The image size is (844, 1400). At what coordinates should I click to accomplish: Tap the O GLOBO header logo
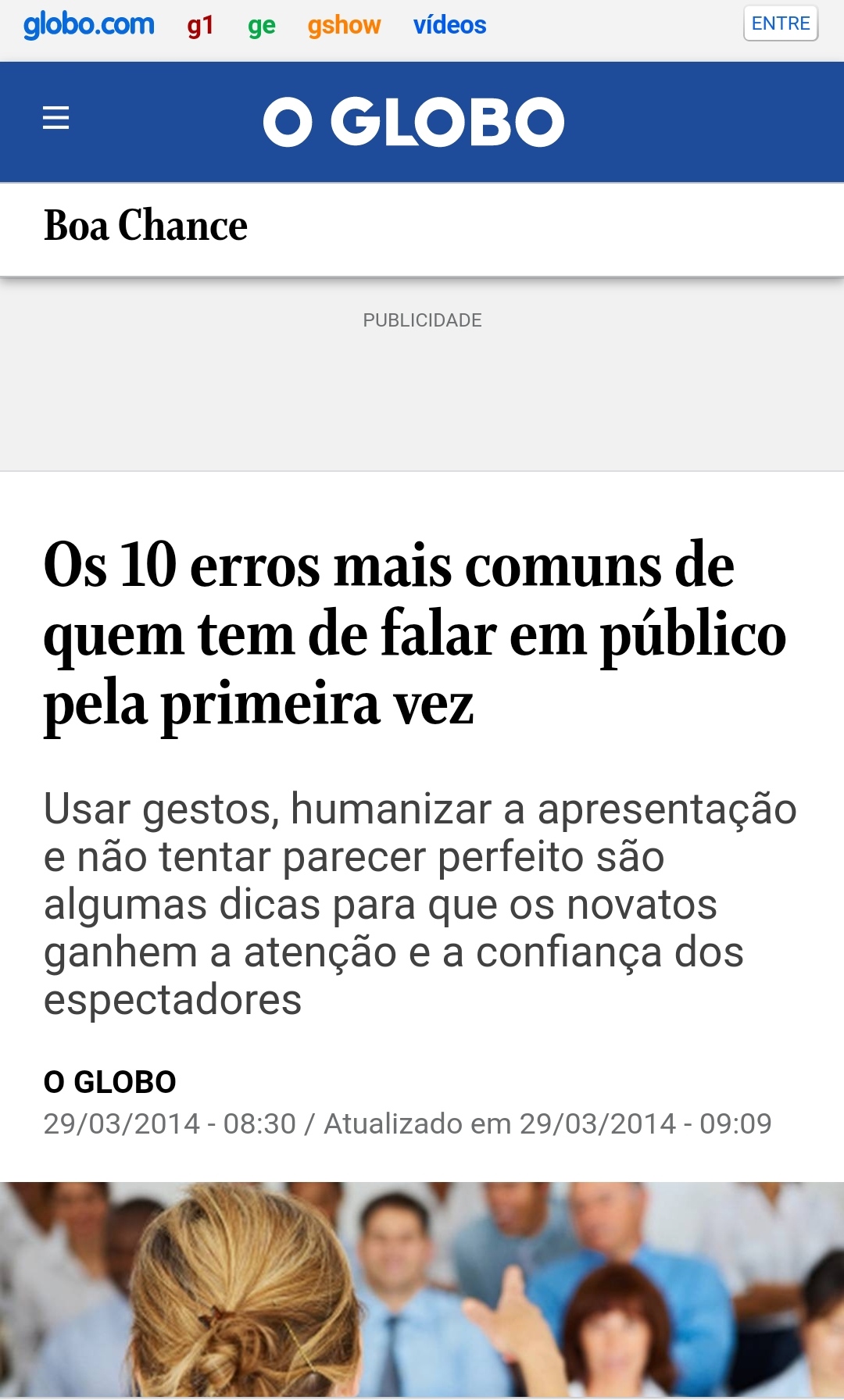click(413, 122)
